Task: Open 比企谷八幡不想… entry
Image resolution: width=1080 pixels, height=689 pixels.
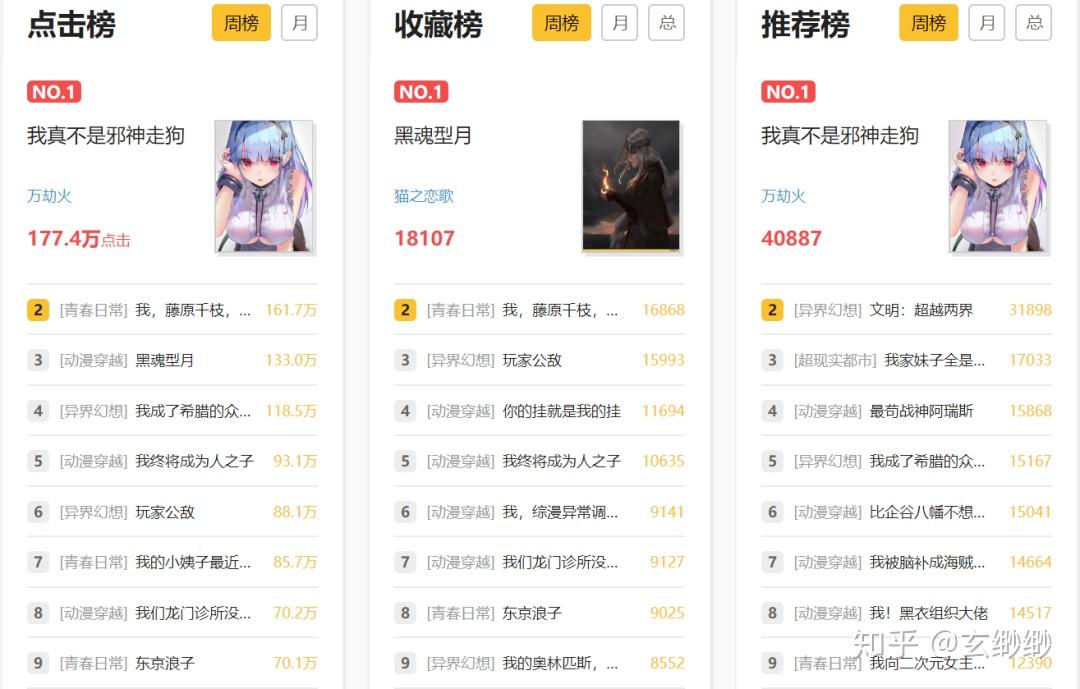Action: pyautogui.click(x=927, y=512)
